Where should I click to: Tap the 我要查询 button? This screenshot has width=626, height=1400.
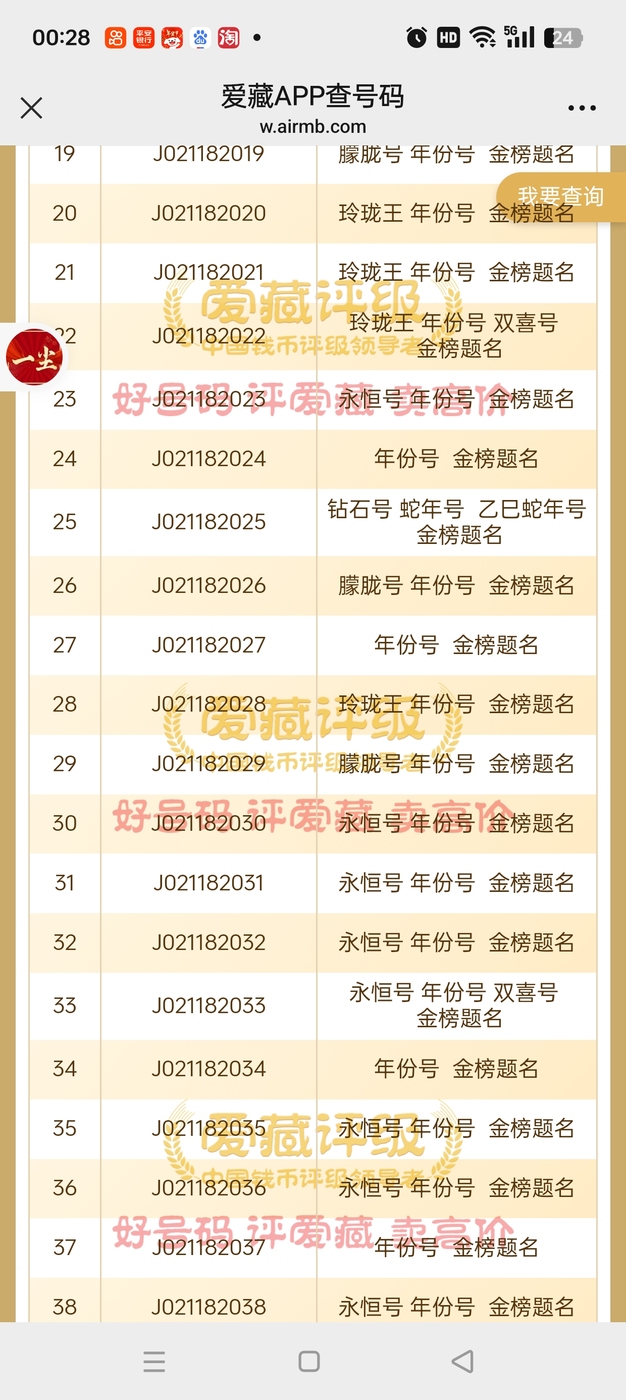pos(561,196)
